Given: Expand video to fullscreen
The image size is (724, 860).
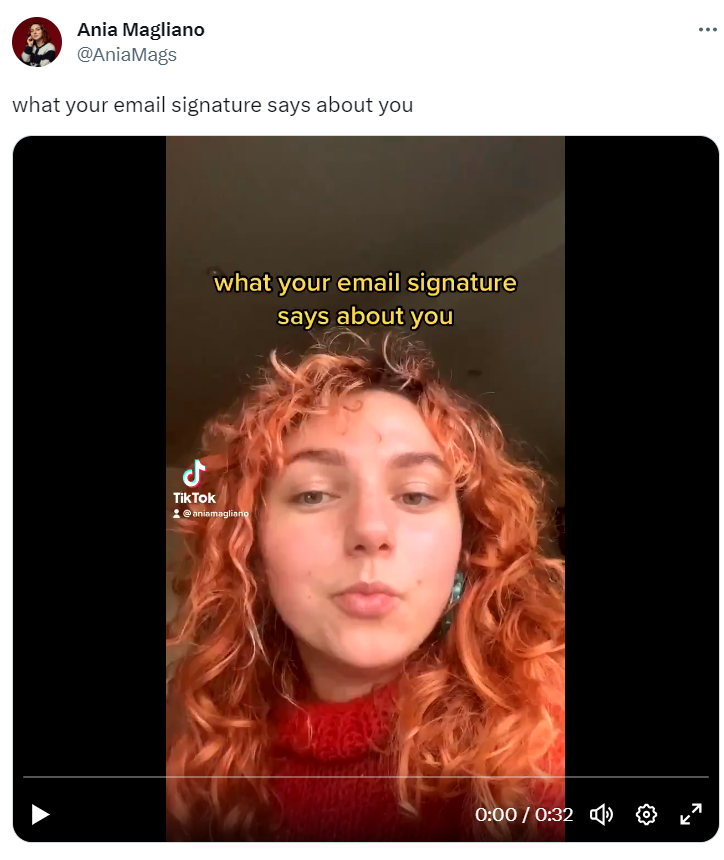Looking at the screenshot, I should 691,814.
